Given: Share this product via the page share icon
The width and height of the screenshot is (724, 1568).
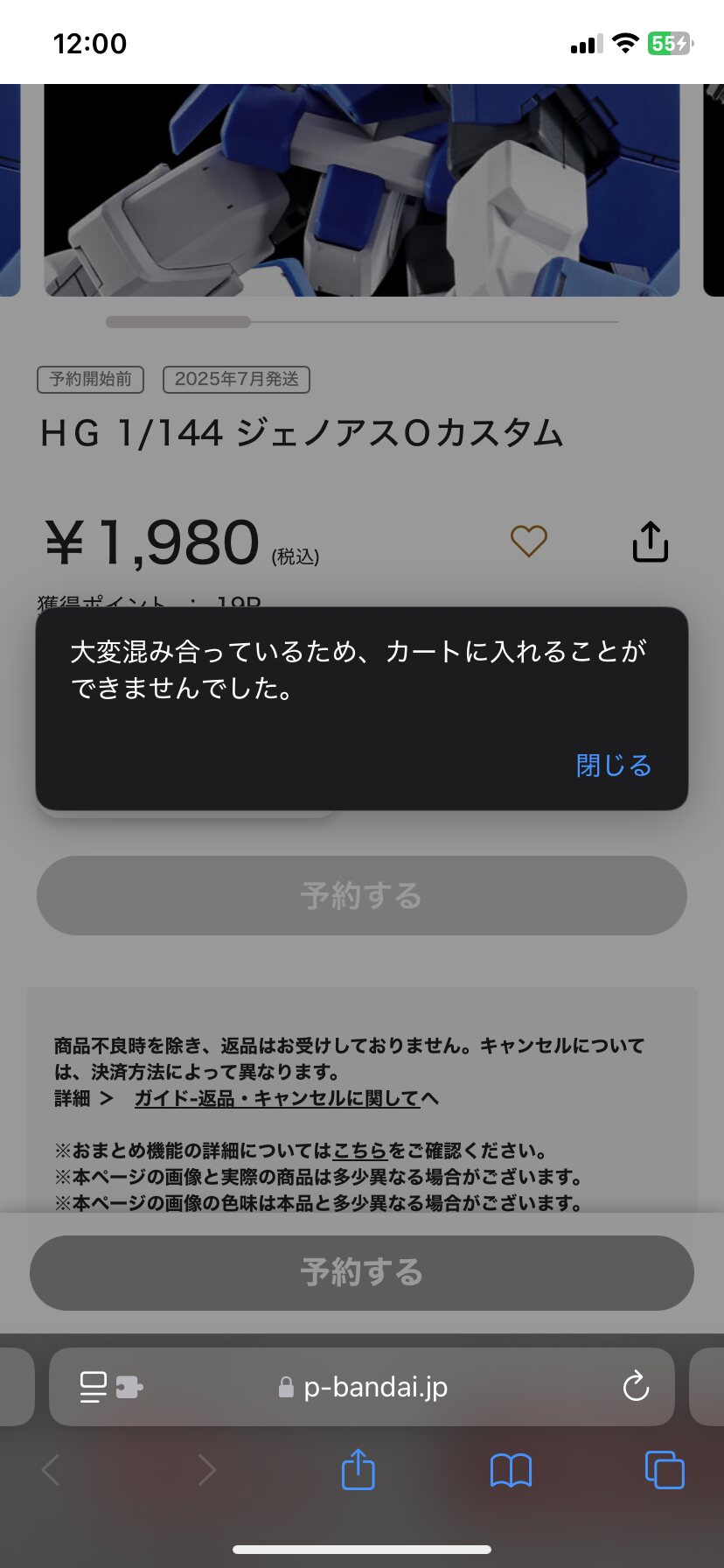Looking at the screenshot, I should click(651, 542).
